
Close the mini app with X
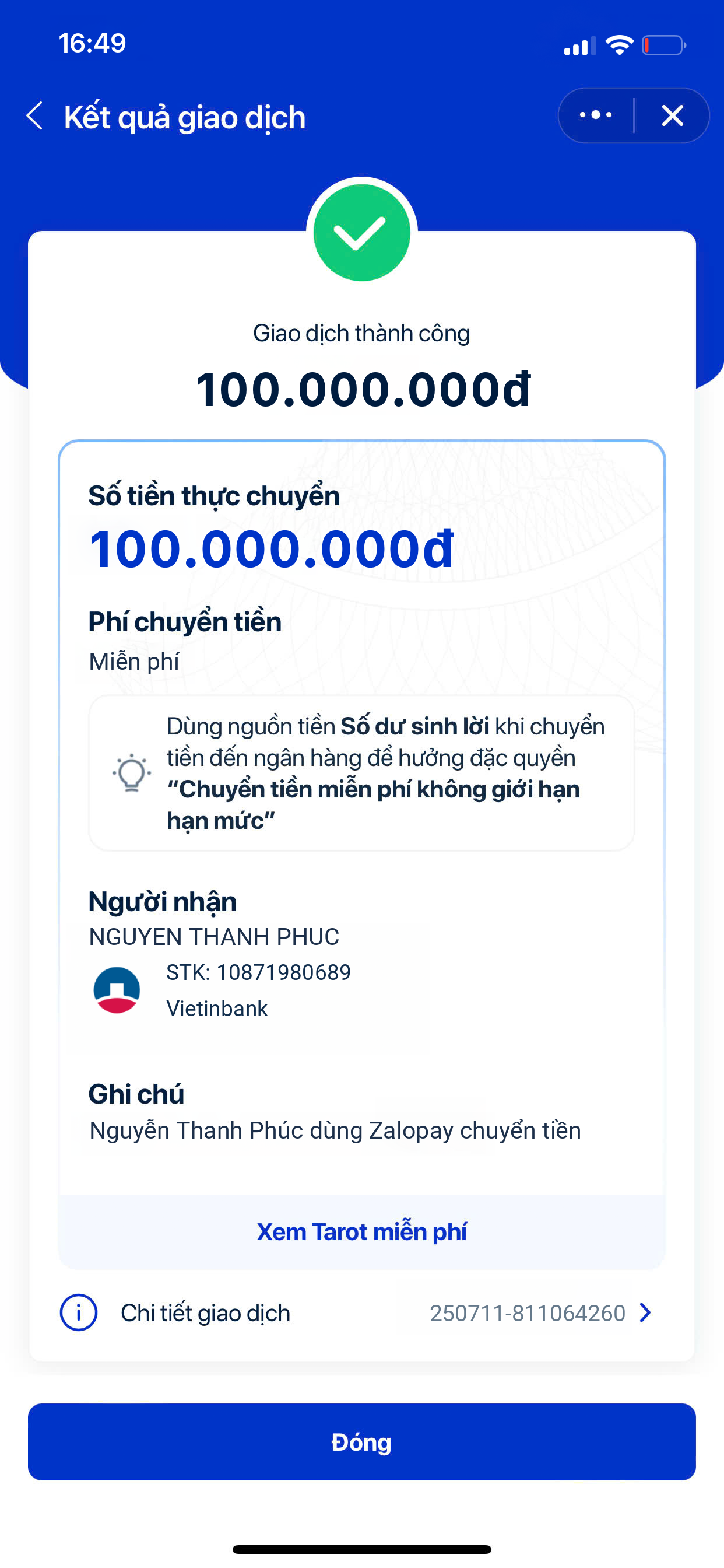(x=672, y=115)
